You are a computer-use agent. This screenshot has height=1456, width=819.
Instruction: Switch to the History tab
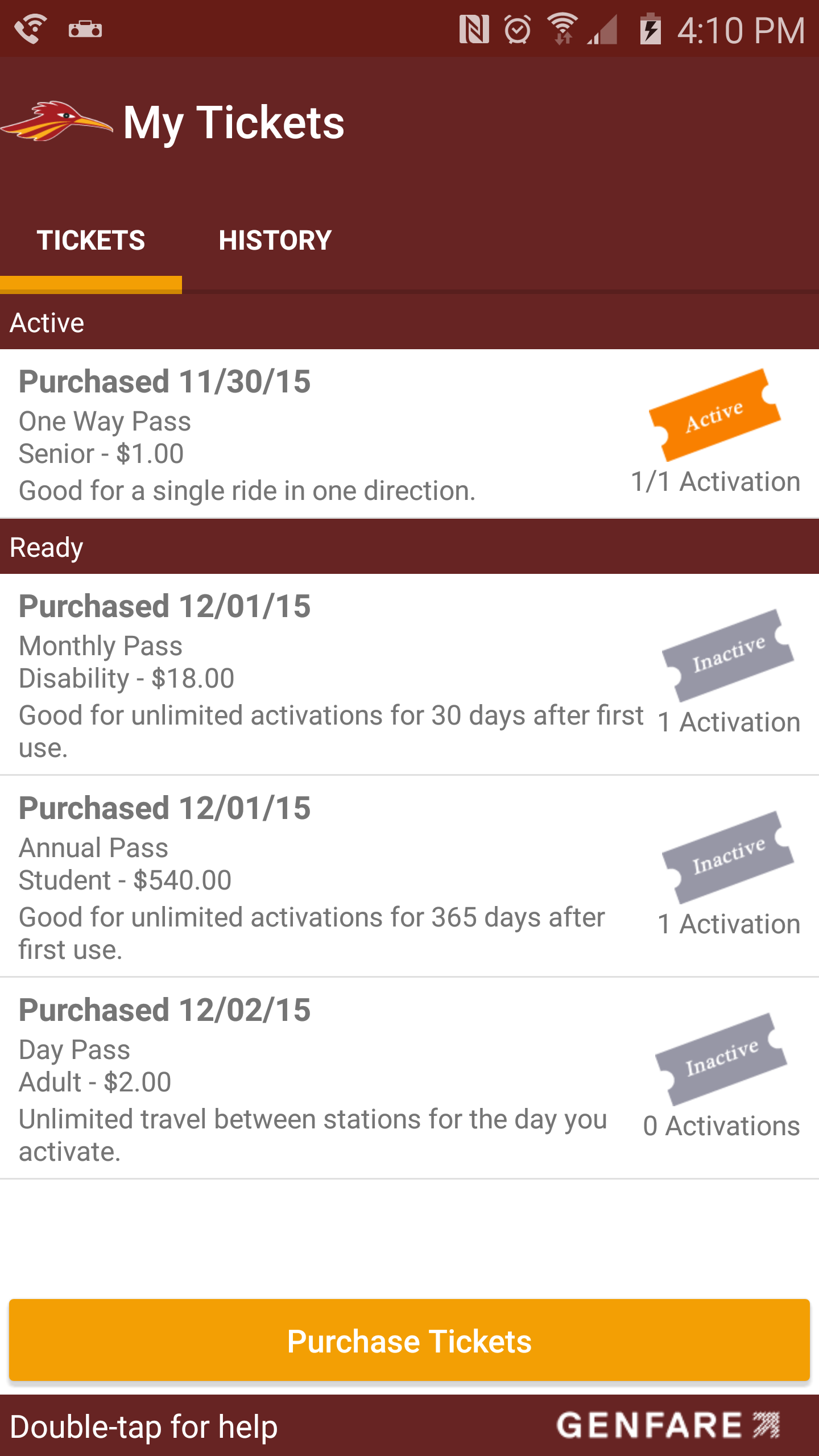(x=275, y=241)
